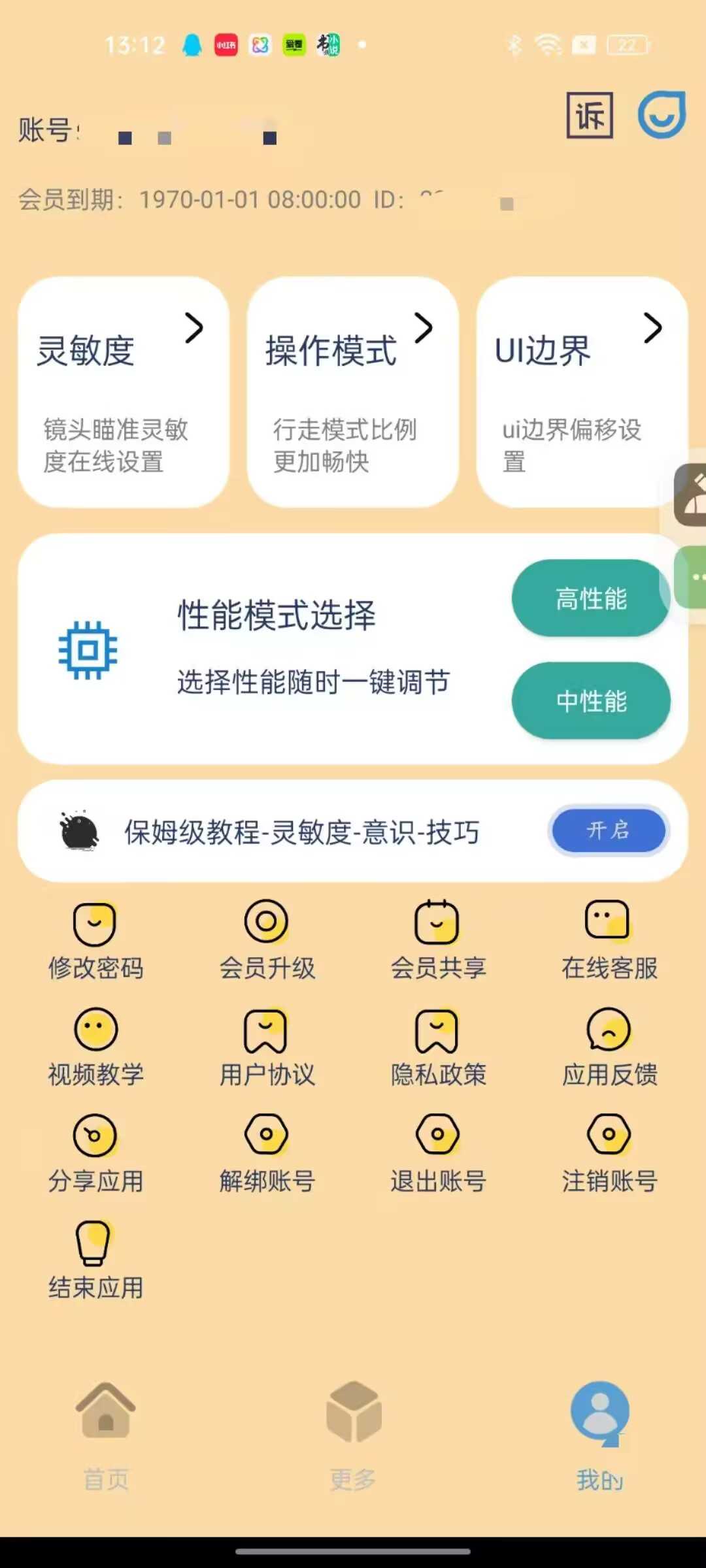The image size is (706, 1568).
Task: Tap 结束应用
Action: [95, 1260]
